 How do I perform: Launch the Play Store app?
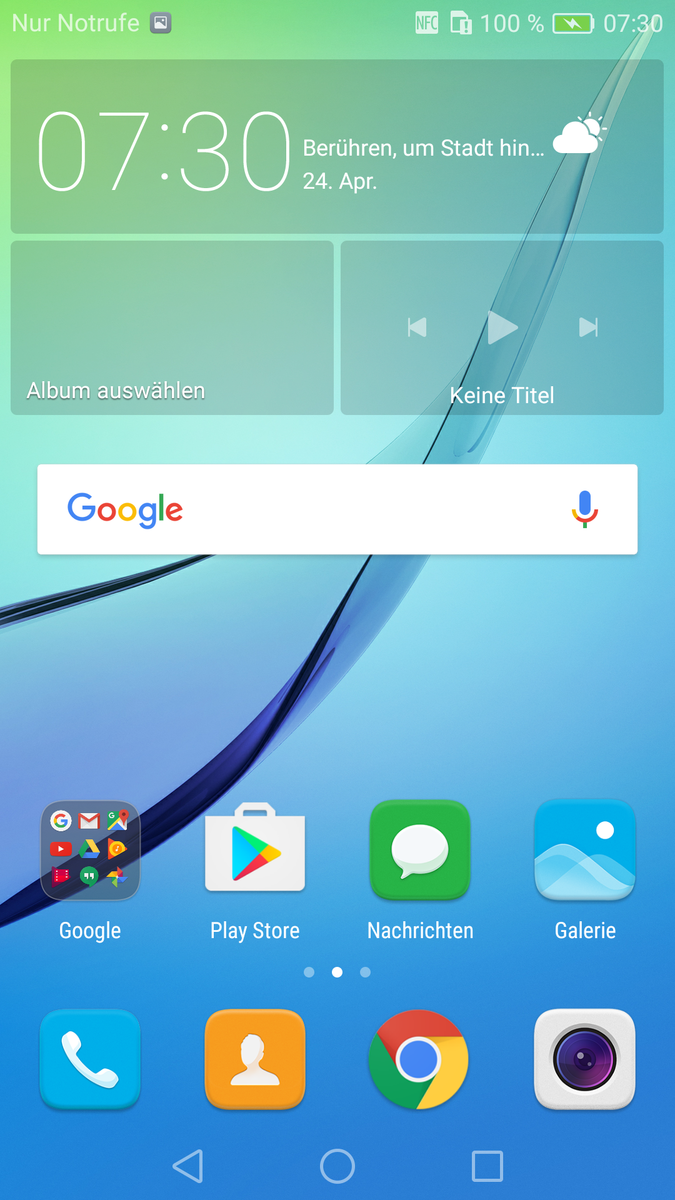click(x=254, y=851)
